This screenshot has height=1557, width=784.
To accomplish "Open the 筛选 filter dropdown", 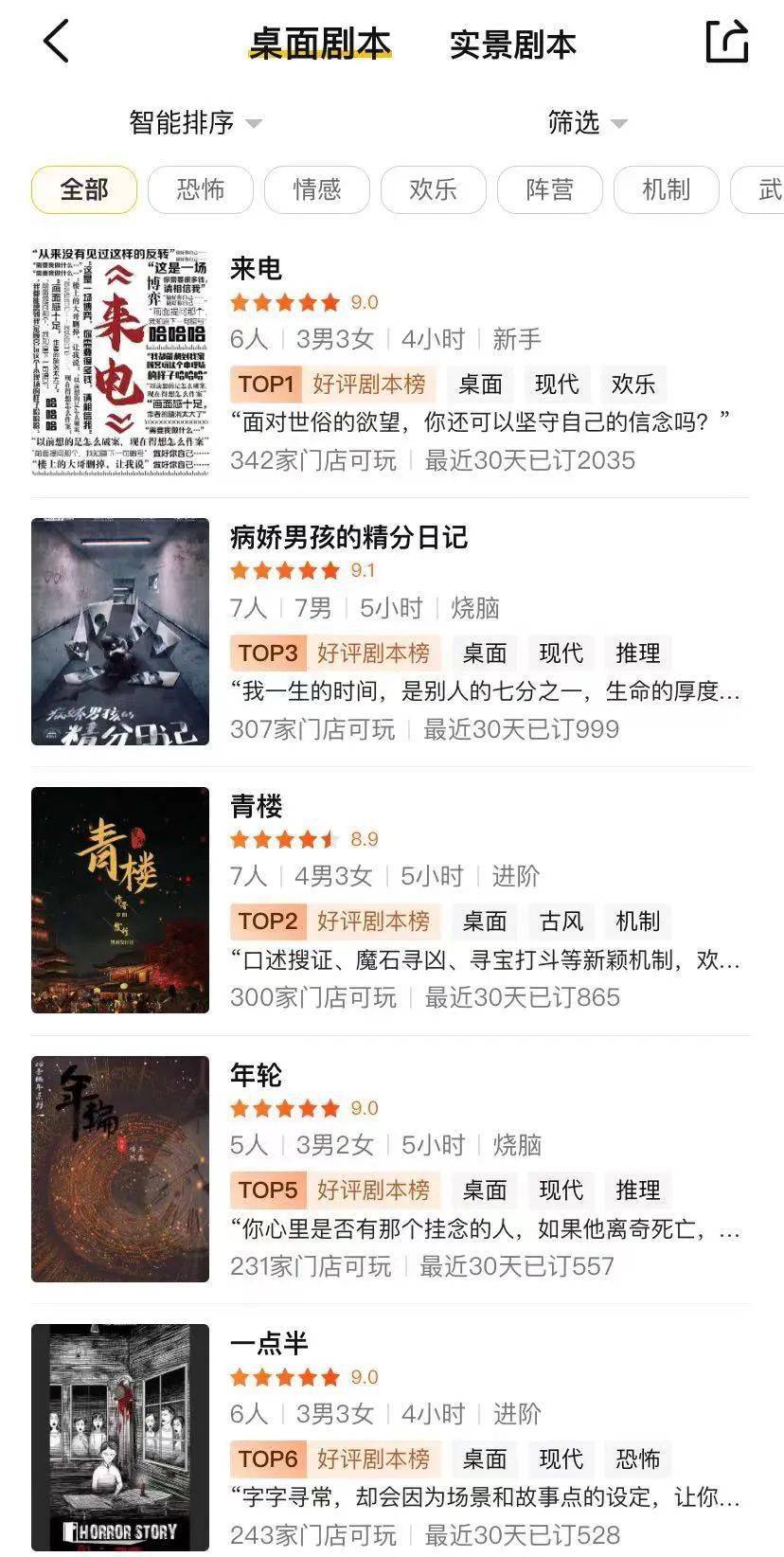I will pos(587,123).
